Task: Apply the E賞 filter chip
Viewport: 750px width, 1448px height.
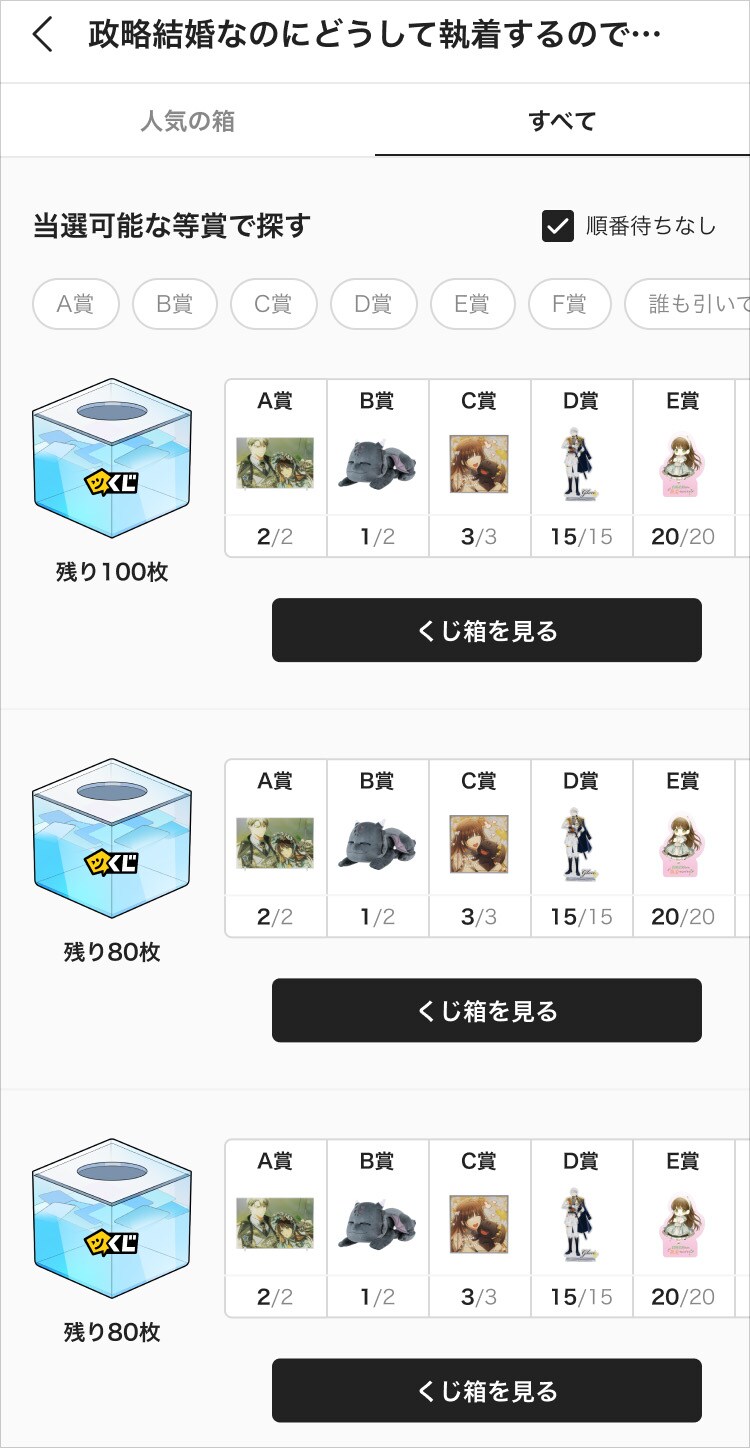Action: [472, 304]
